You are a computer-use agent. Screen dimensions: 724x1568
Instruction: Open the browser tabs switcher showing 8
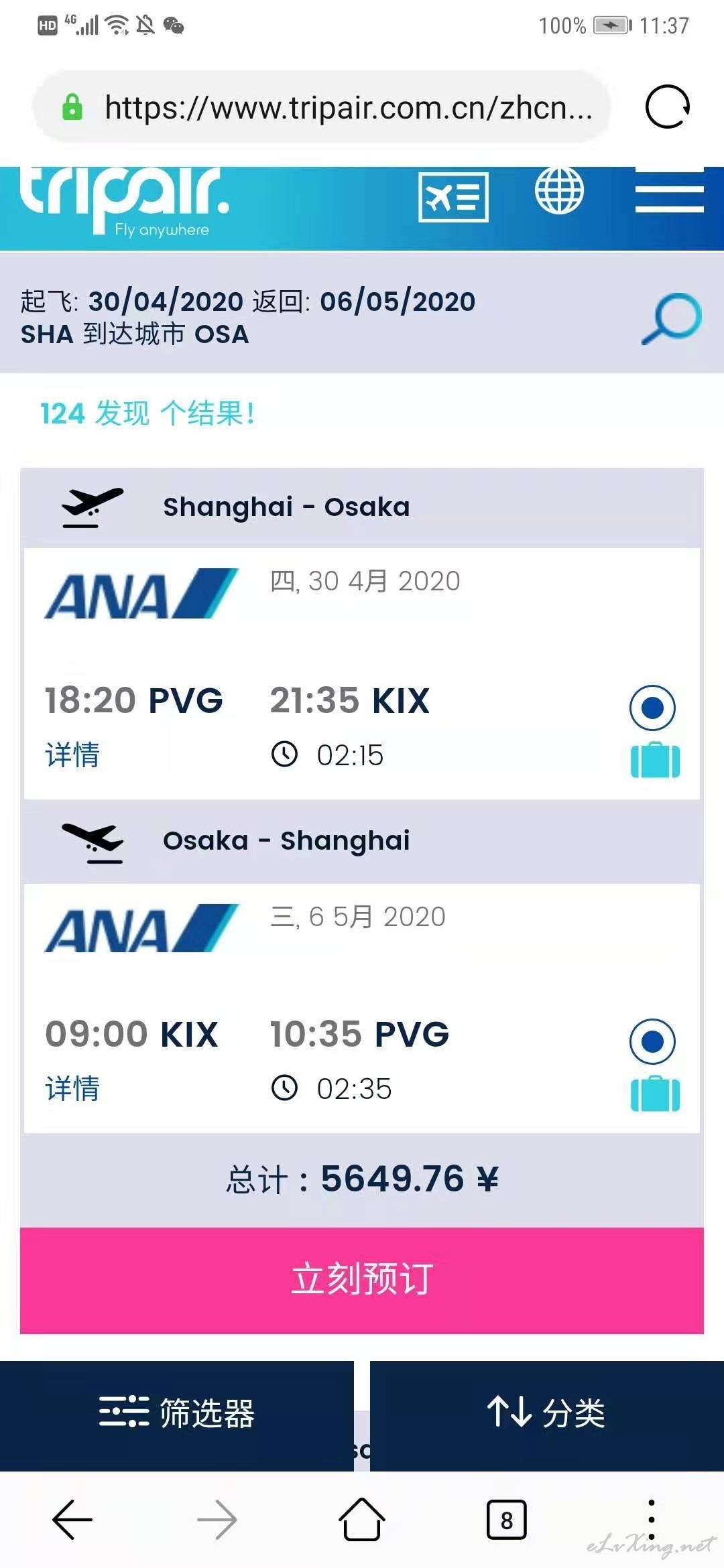(507, 1520)
